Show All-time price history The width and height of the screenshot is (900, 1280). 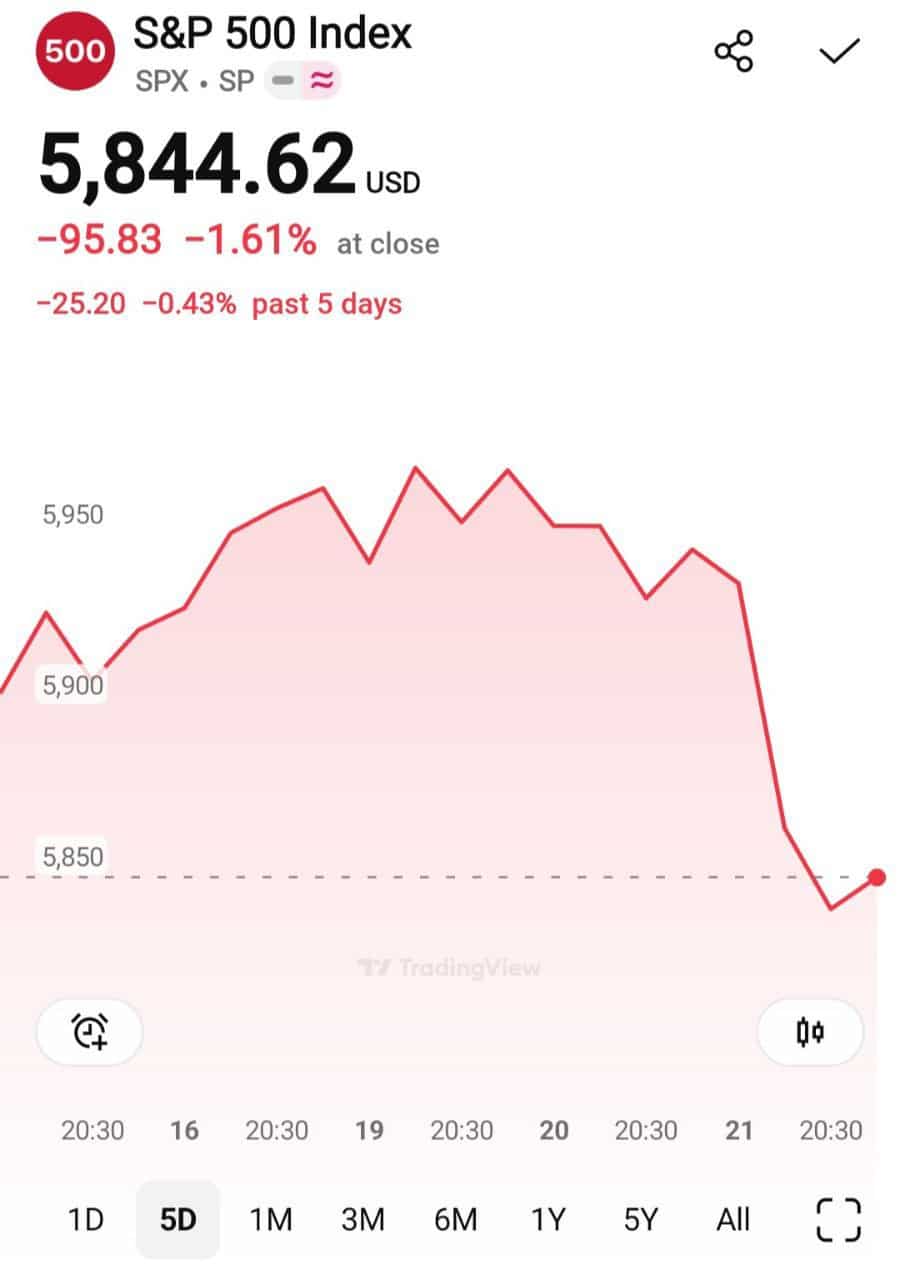(733, 1219)
